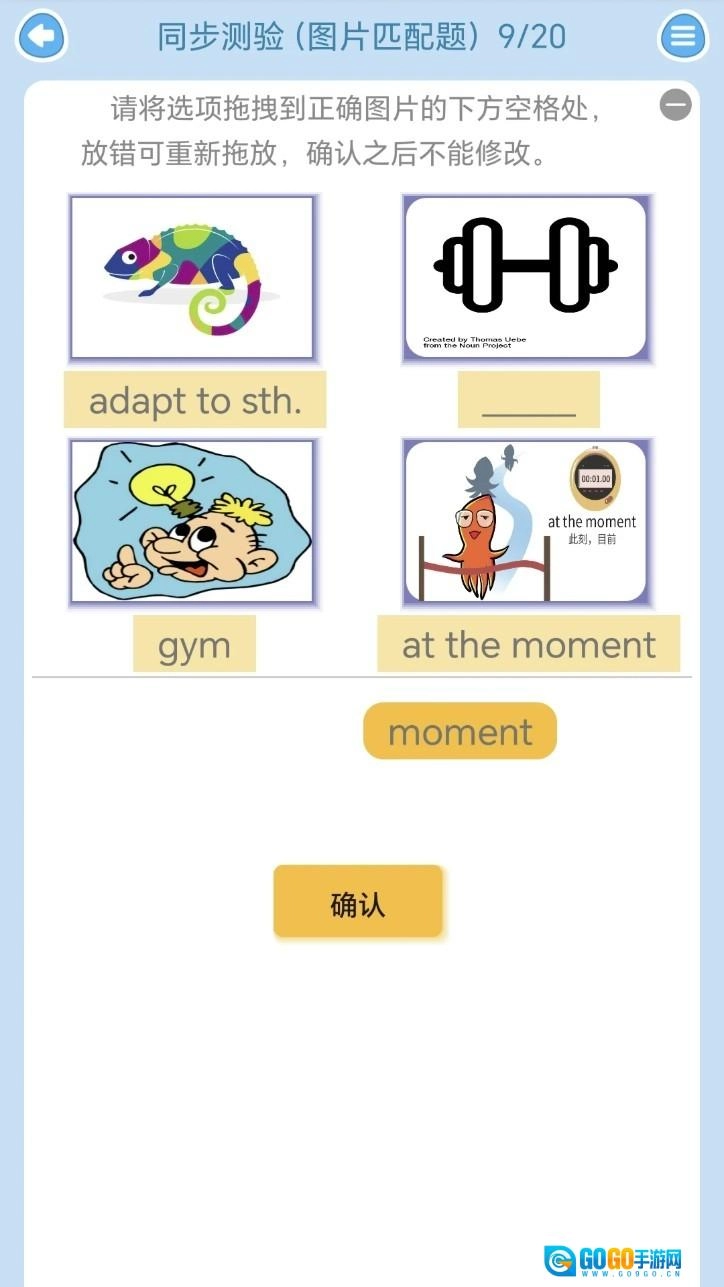This screenshot has width=724, height=1287.
Task: Select the 'at the moment' answer label
Action: click(528, 645)
